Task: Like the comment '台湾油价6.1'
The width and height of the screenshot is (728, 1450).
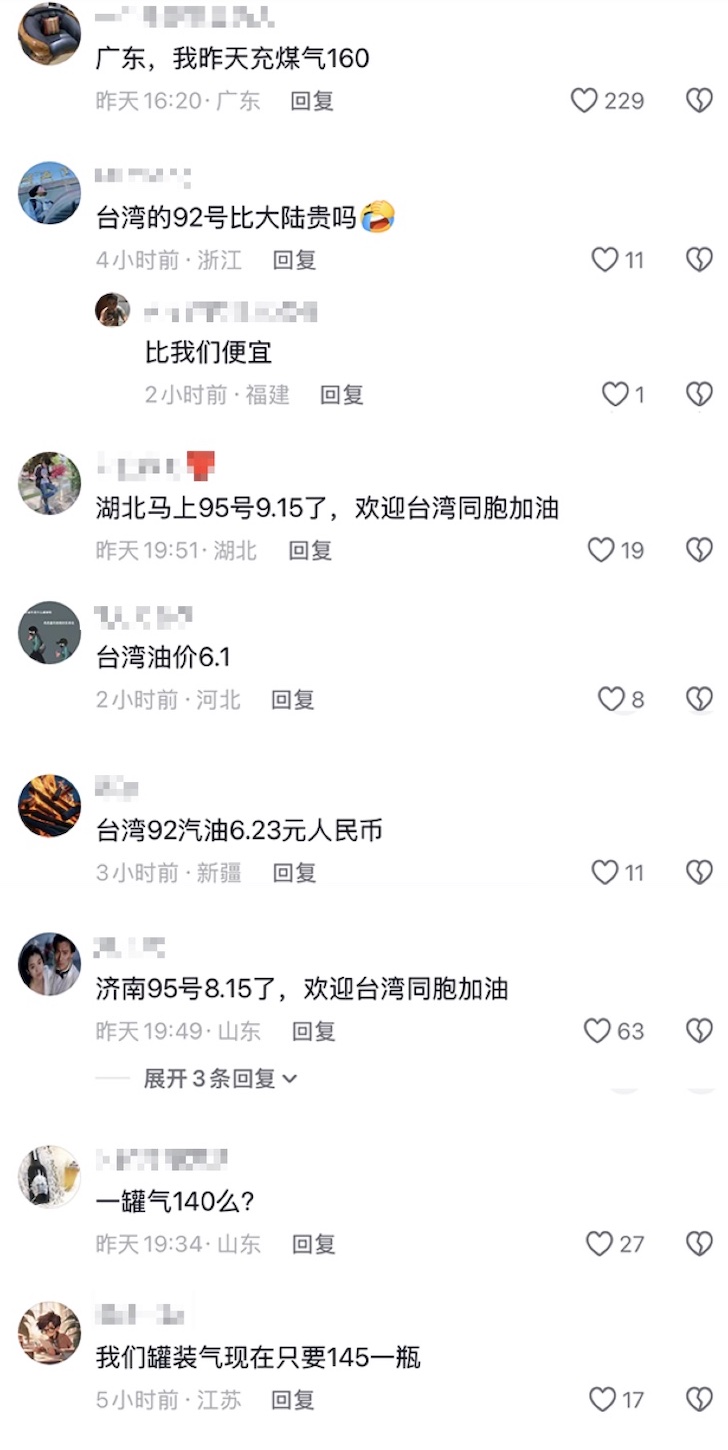Action: coord(610,700)
